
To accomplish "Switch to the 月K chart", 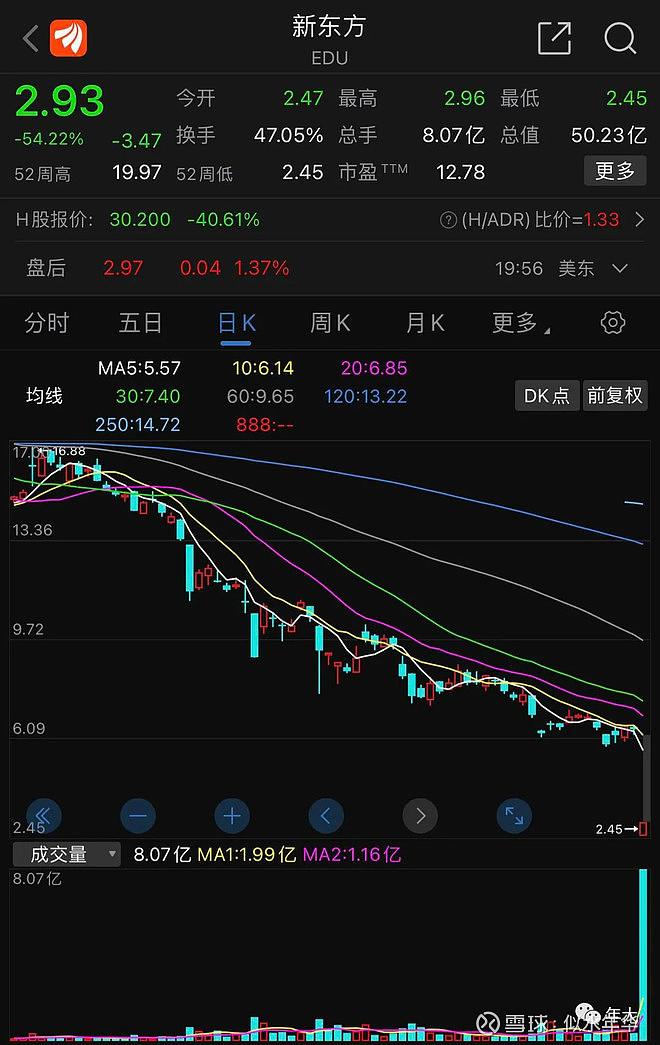I will point(425,323).
